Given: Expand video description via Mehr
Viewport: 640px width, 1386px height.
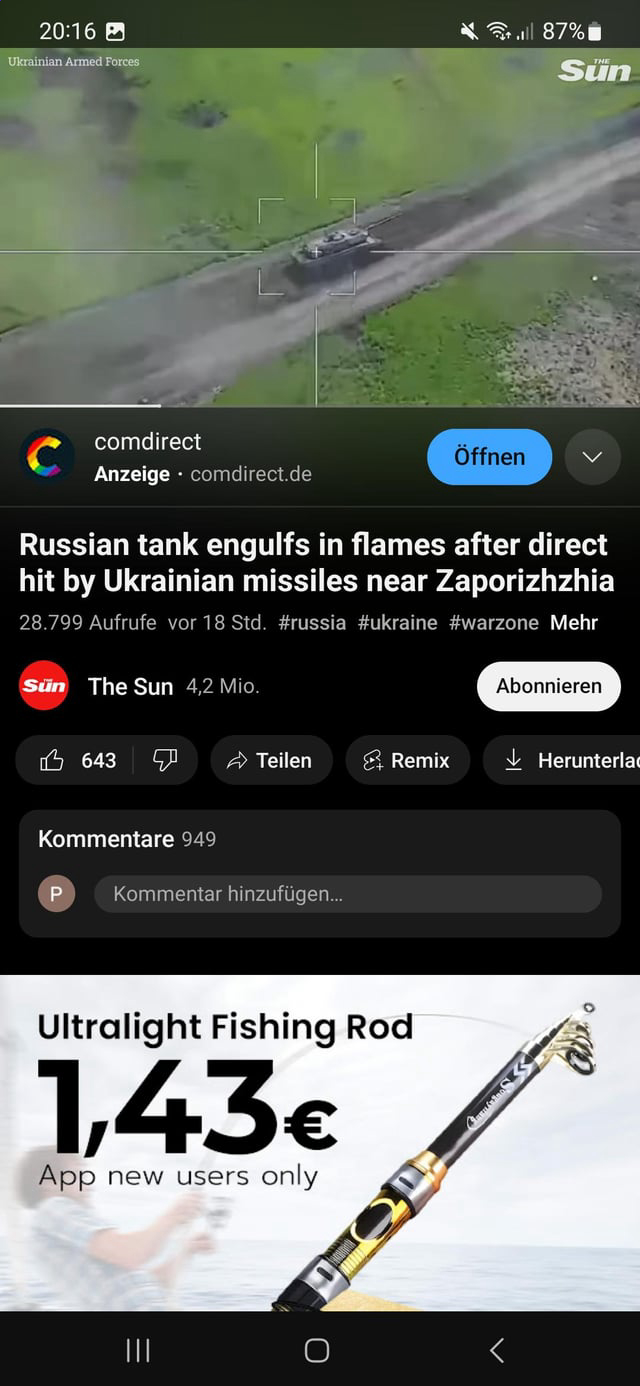Looking at the screenshot, I should (573, 622).
